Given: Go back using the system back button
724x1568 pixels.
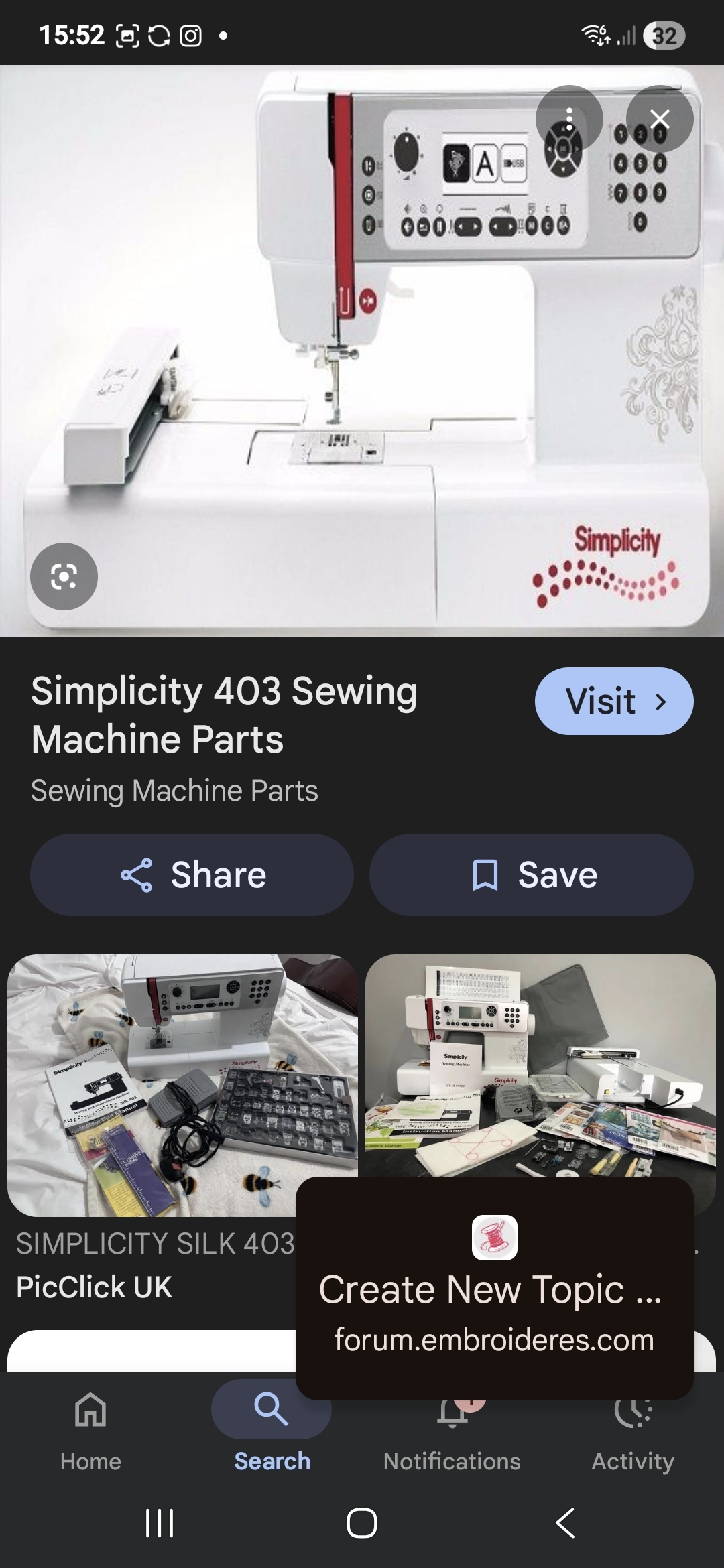Looking at the screenshot, I should 565,1522.
